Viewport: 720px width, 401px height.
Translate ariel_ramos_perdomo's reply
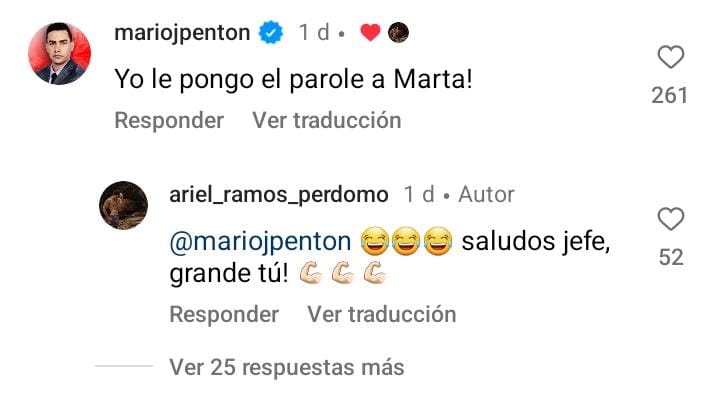[381, 314]
